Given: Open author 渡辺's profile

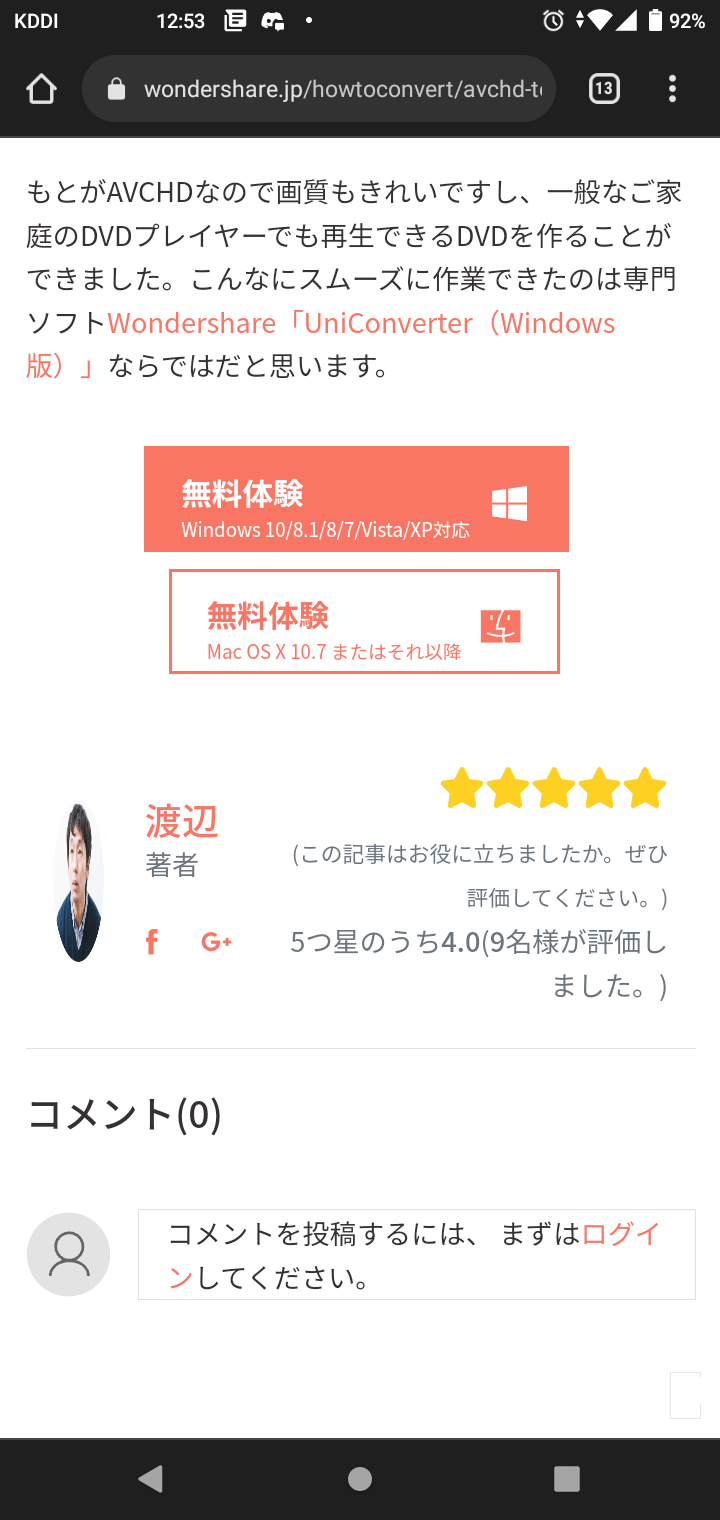Looking at the screenshot, I should coord(181,822).
